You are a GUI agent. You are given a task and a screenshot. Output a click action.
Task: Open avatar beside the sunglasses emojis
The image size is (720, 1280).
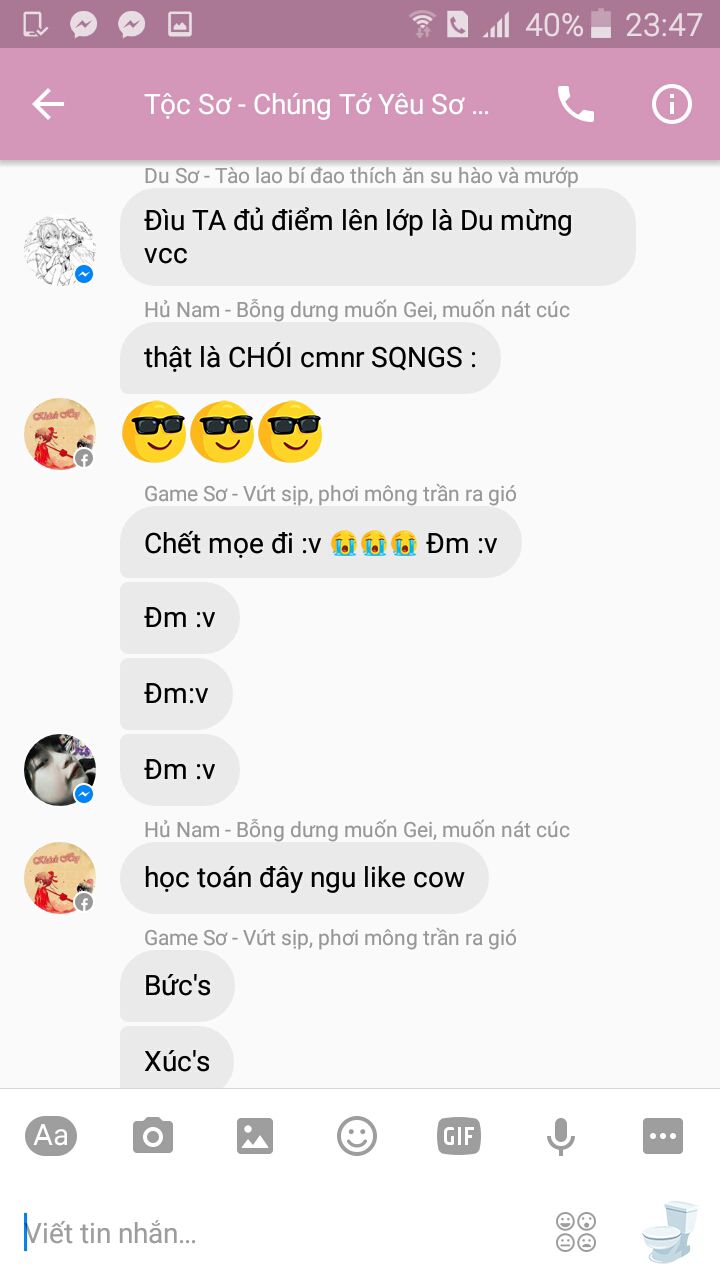(x=60, y=434)
